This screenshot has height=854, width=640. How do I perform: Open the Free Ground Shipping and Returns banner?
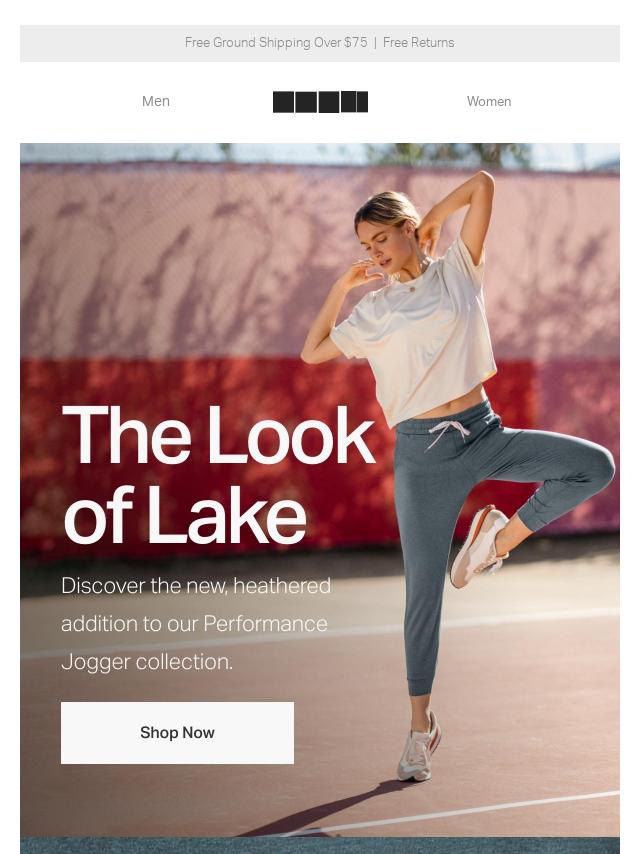(319, 43)
